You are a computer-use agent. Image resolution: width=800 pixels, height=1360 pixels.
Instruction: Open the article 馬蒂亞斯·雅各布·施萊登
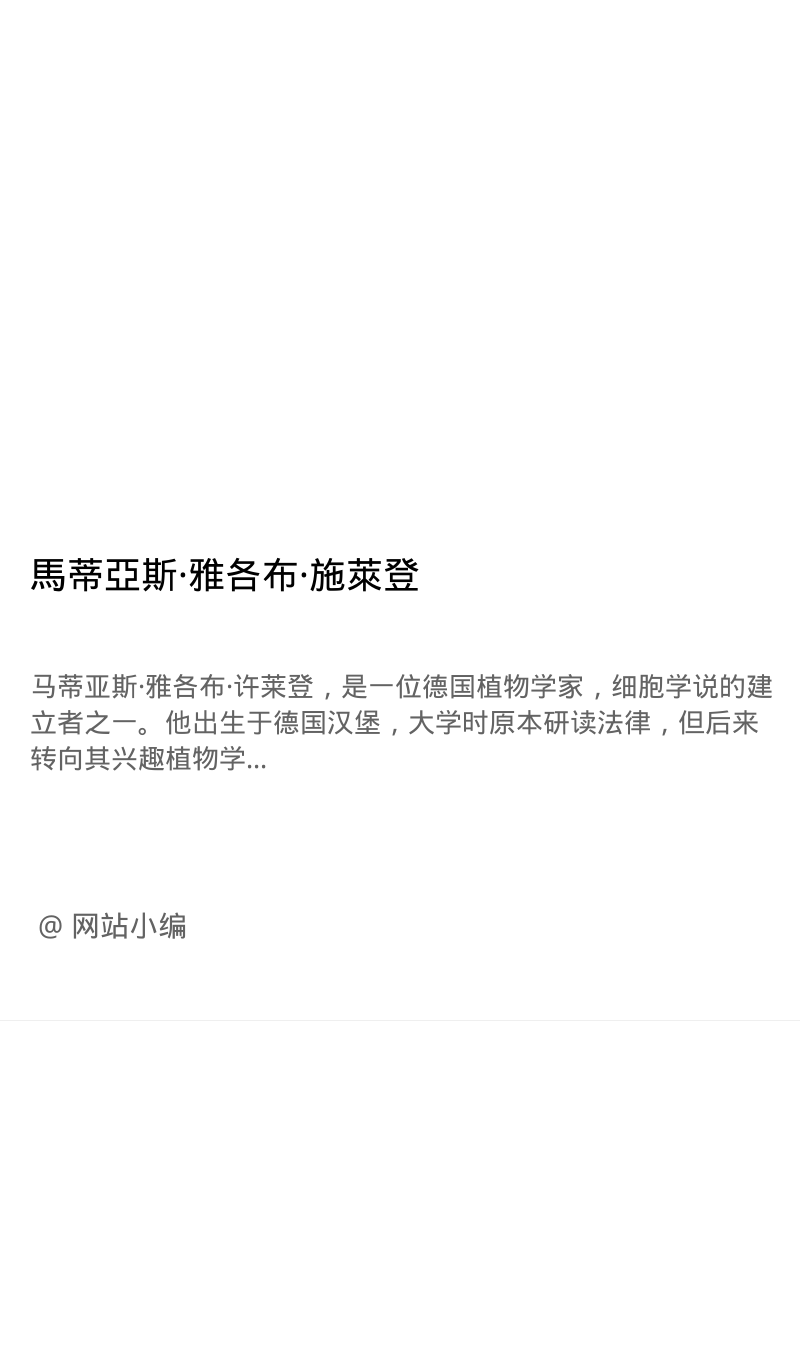coord(225,576)
